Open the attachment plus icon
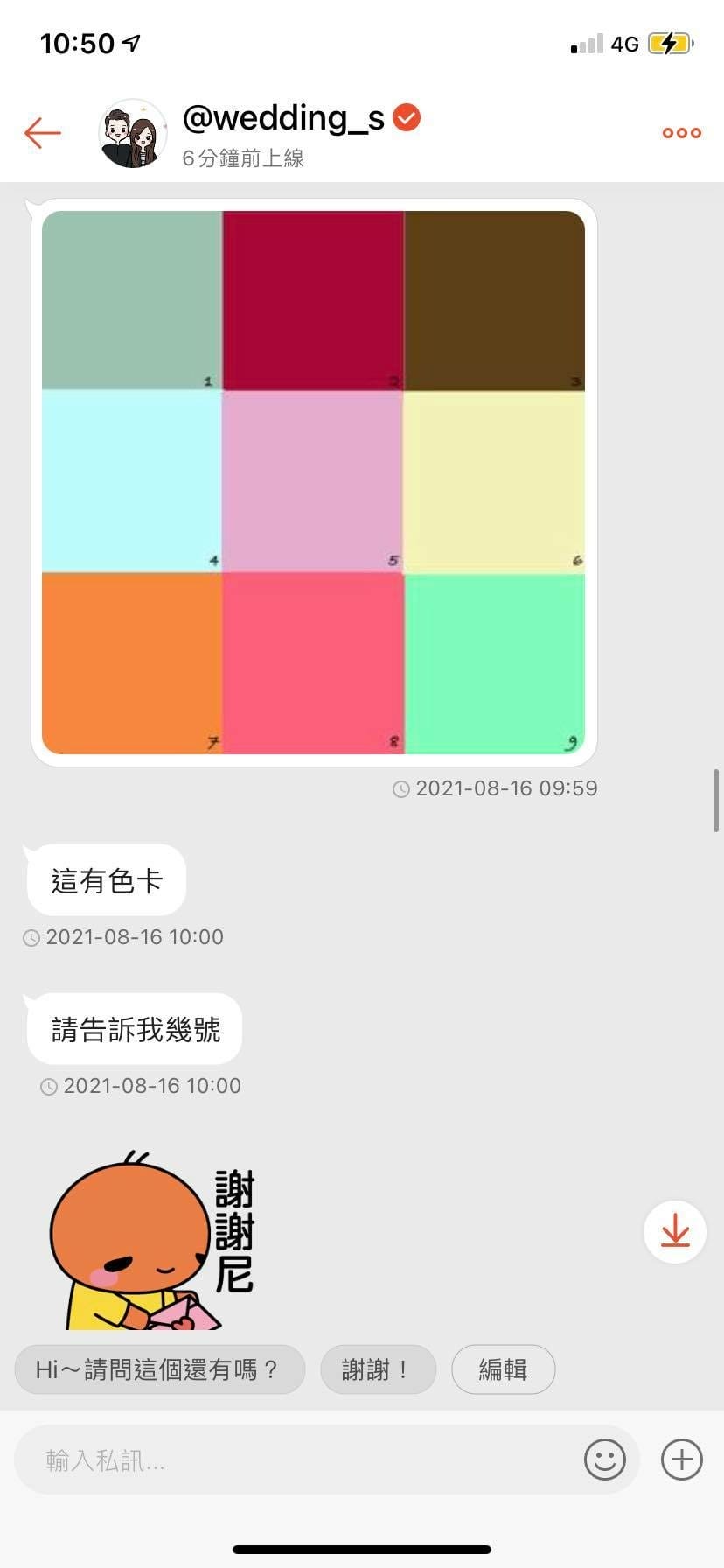This screenshot has width=724, height=1568. [681, 1459]
